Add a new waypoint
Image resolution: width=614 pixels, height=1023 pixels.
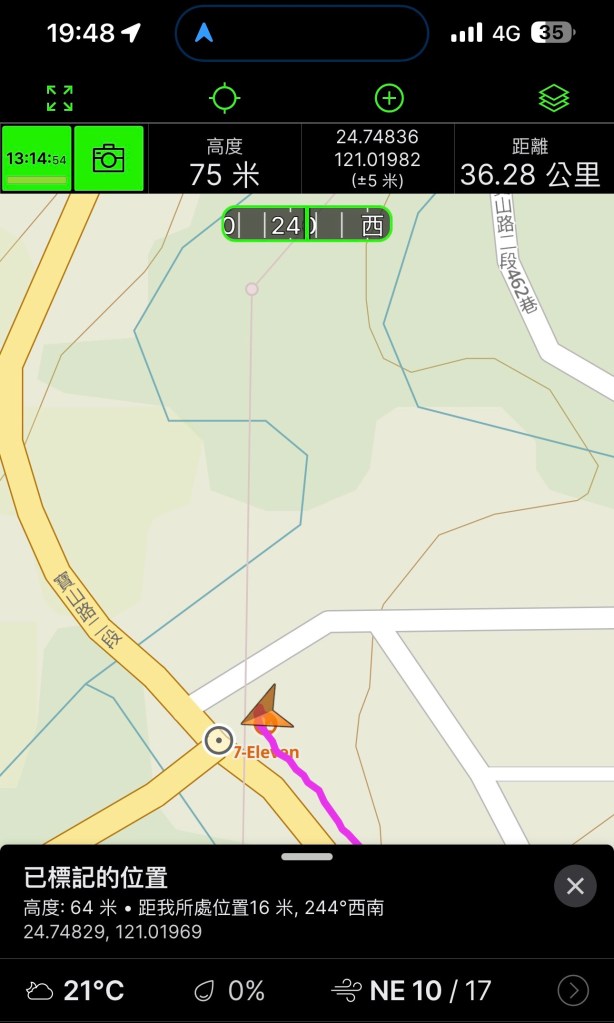(389, 98)
